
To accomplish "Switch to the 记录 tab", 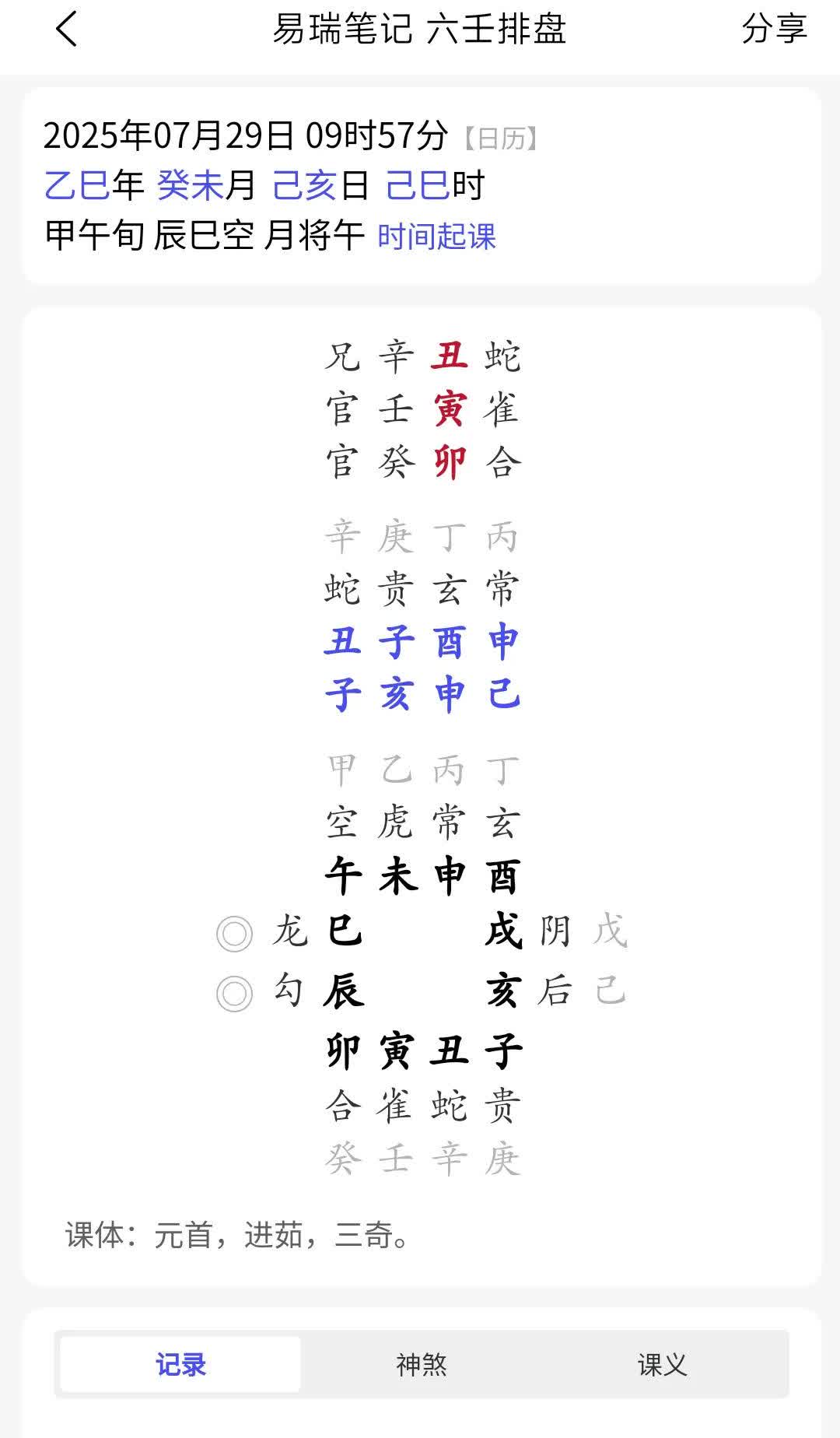I will pyautogui.click(x=180, y=1364).
